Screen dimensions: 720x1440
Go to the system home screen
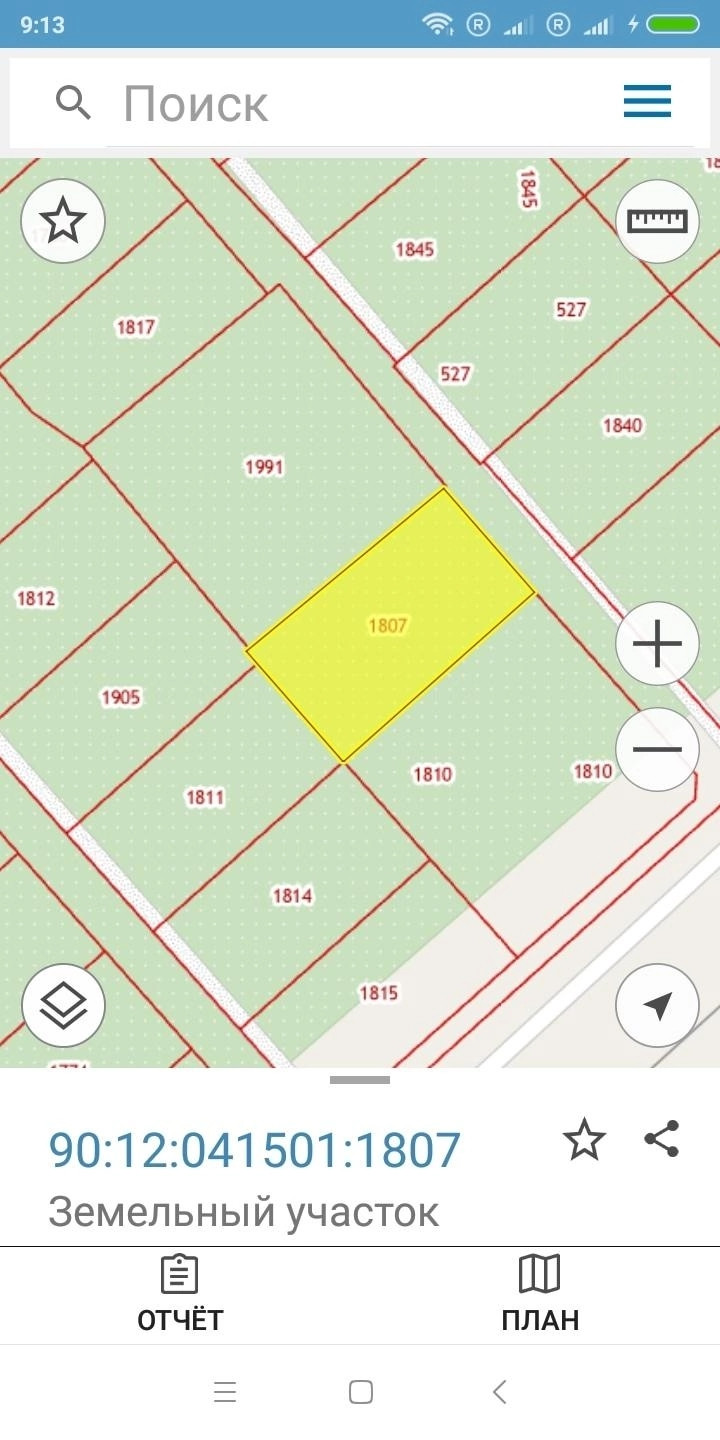tap(361, 1392)
